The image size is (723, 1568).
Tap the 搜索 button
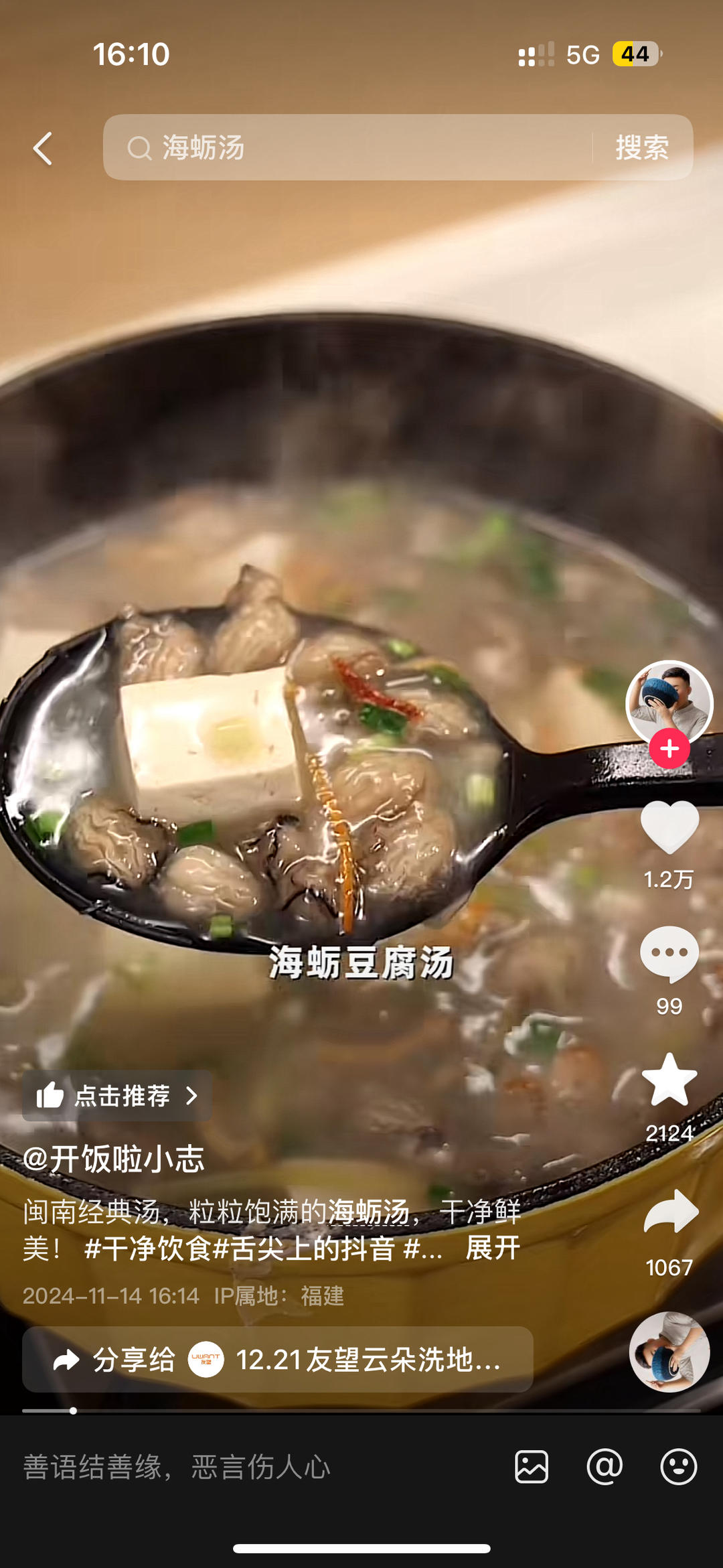coord(642,147)
